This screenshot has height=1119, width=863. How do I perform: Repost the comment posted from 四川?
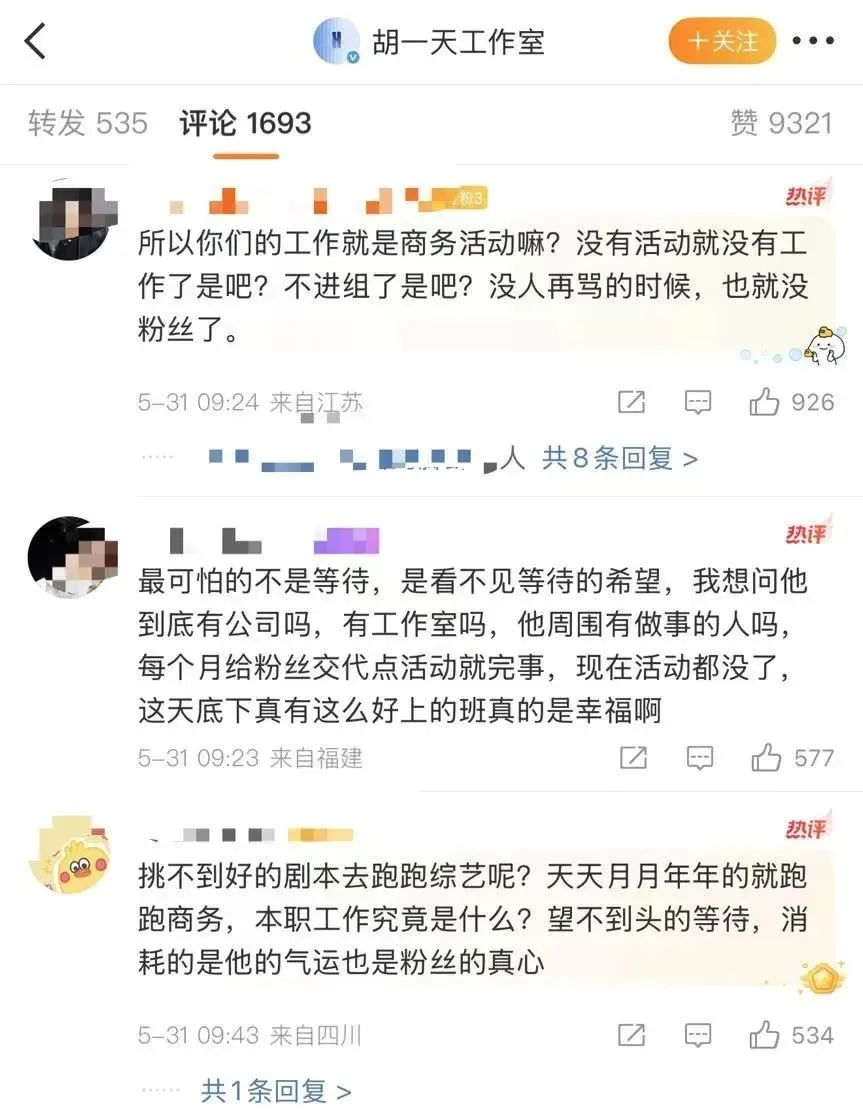click(631, 1034)
